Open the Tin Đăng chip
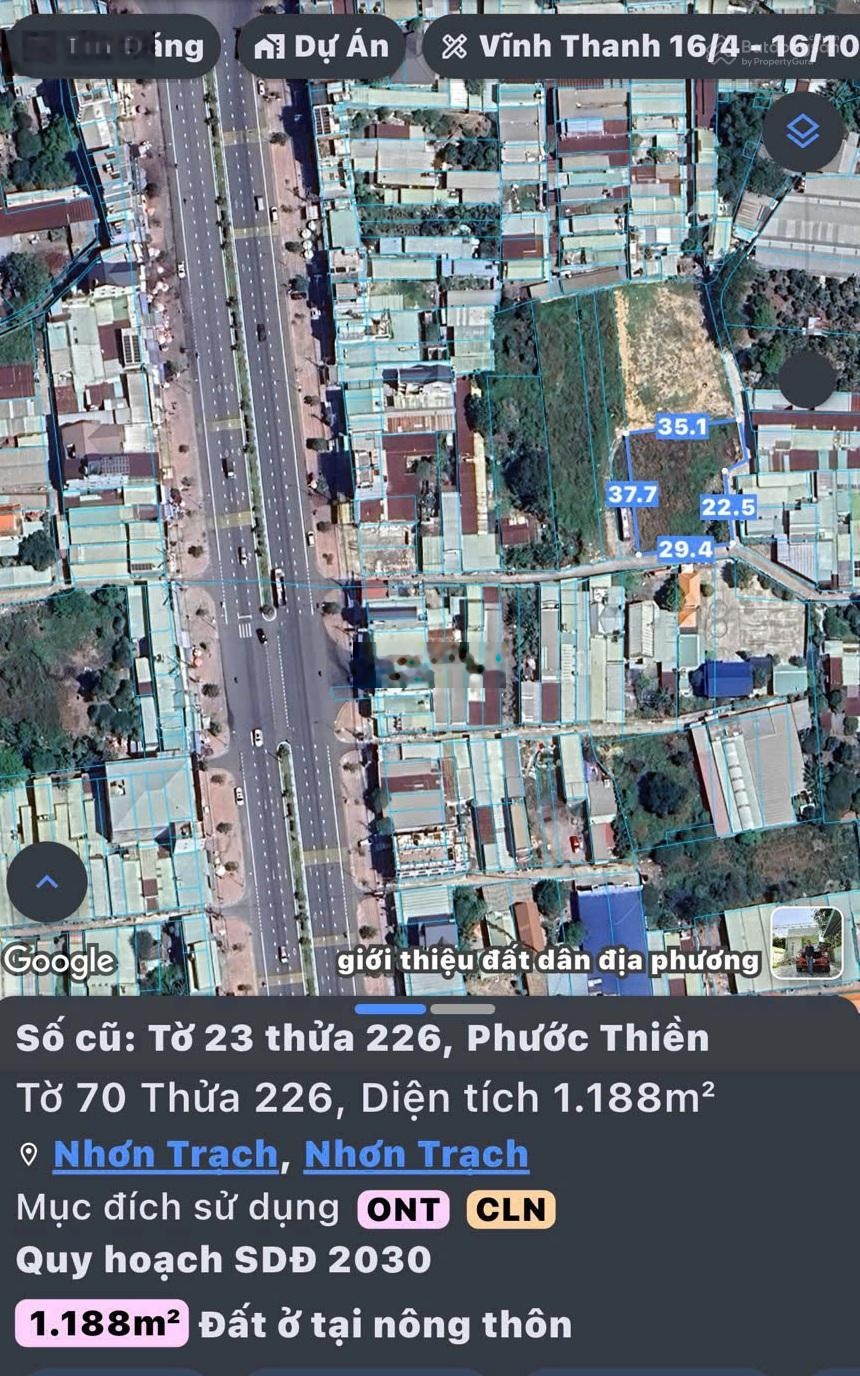The image size is (860, 1376). [112, 46]
